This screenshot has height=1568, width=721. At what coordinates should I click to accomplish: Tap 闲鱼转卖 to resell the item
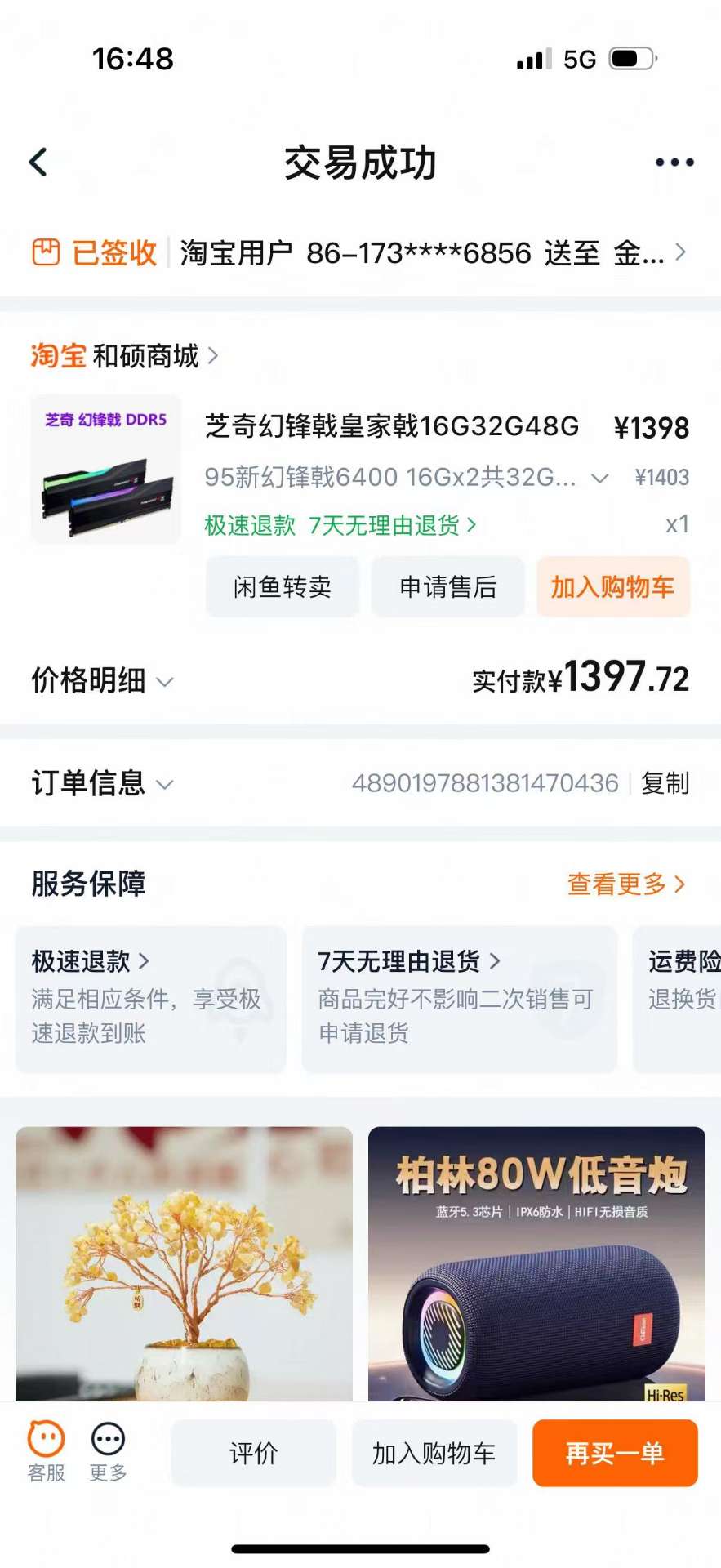pos(282,586)
